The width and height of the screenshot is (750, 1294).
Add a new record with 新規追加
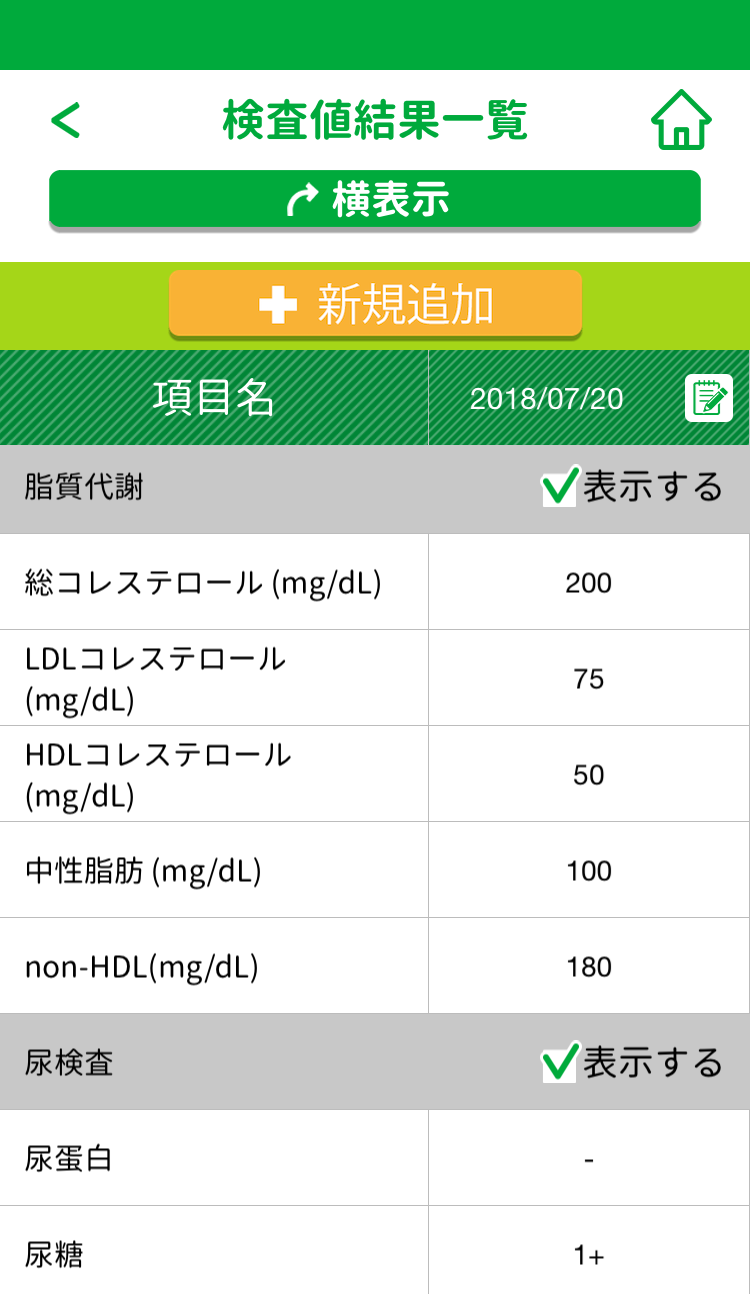point(375,303)
